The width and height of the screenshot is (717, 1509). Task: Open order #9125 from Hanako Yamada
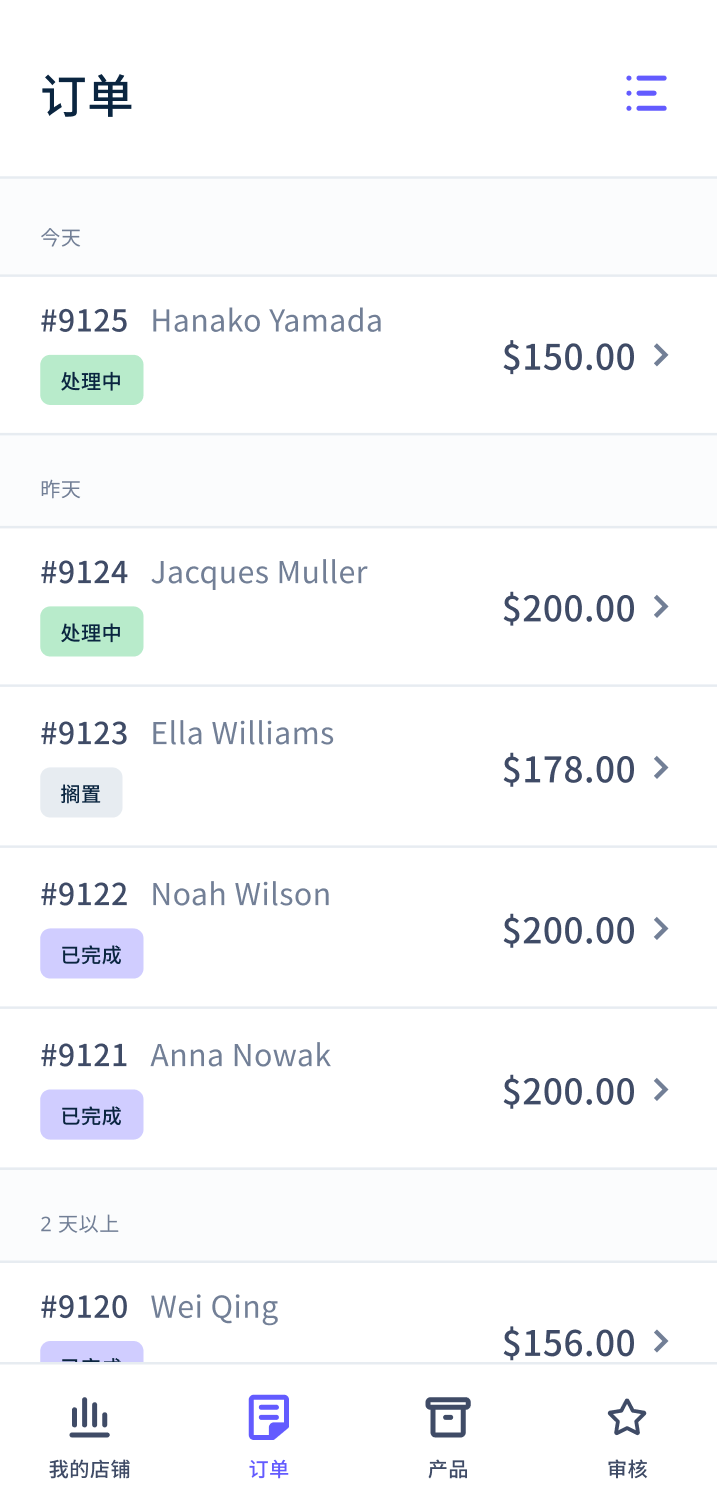tap(358, 355)
